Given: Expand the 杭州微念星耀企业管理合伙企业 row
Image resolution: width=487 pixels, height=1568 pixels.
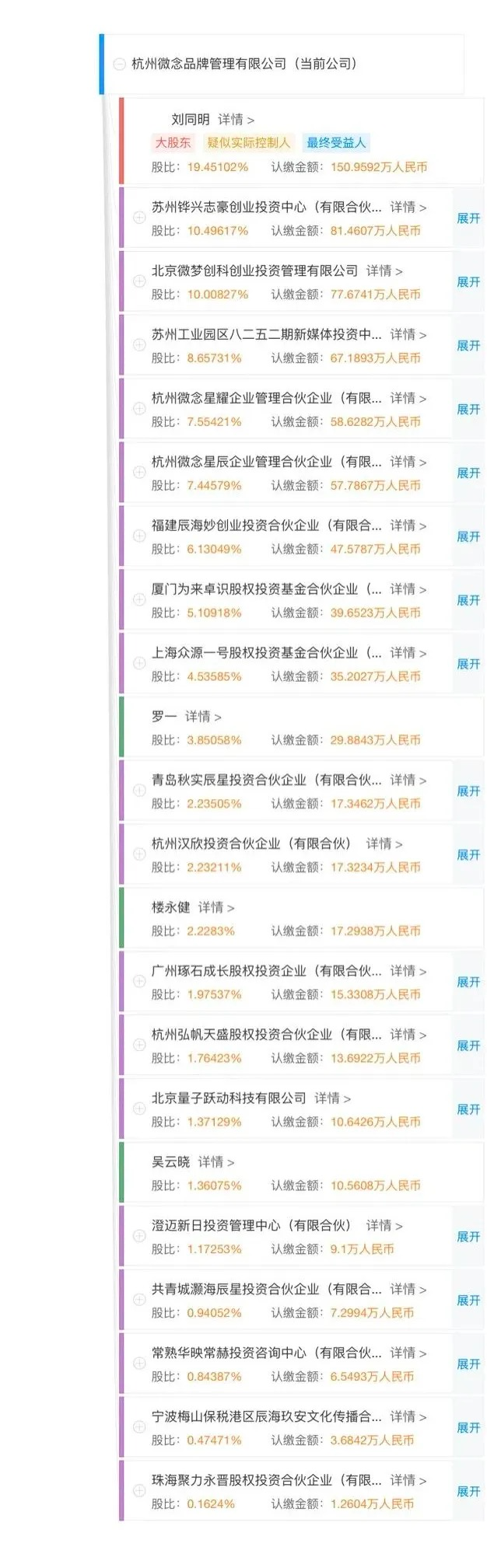Looking at the screenshot, I should click(x=468, y=410).
